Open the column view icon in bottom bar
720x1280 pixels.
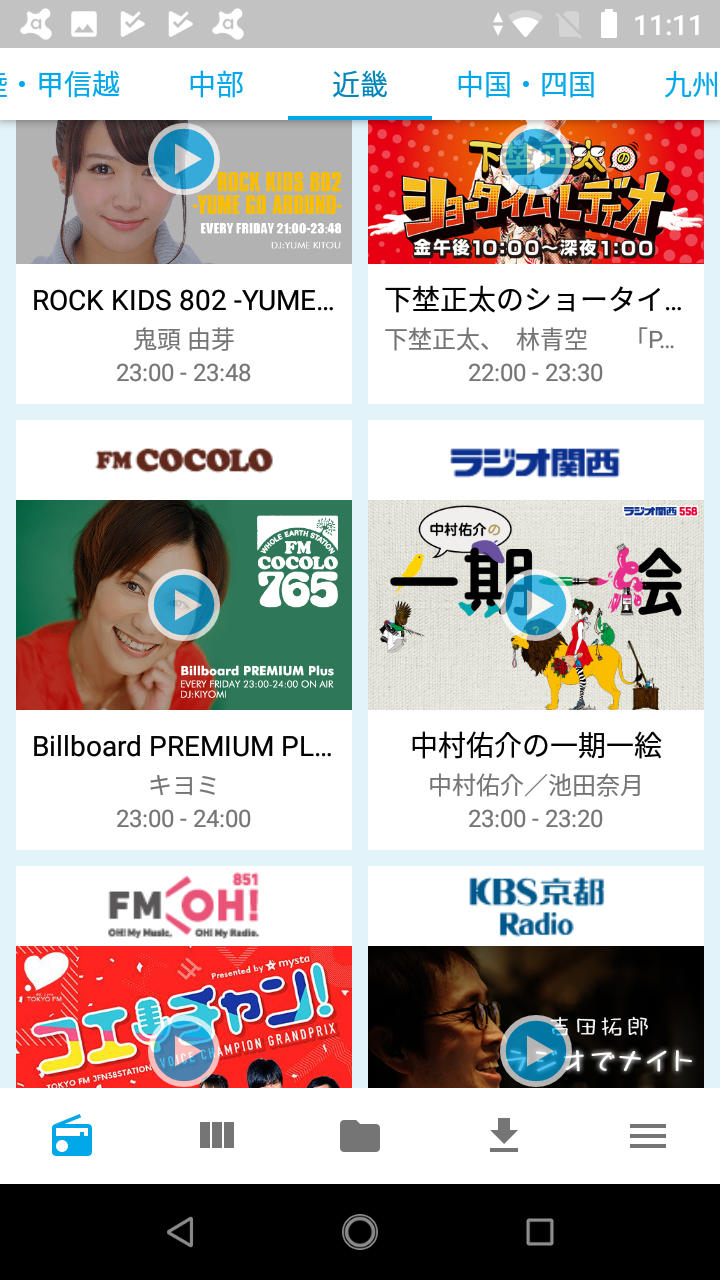click(216, 1135)
